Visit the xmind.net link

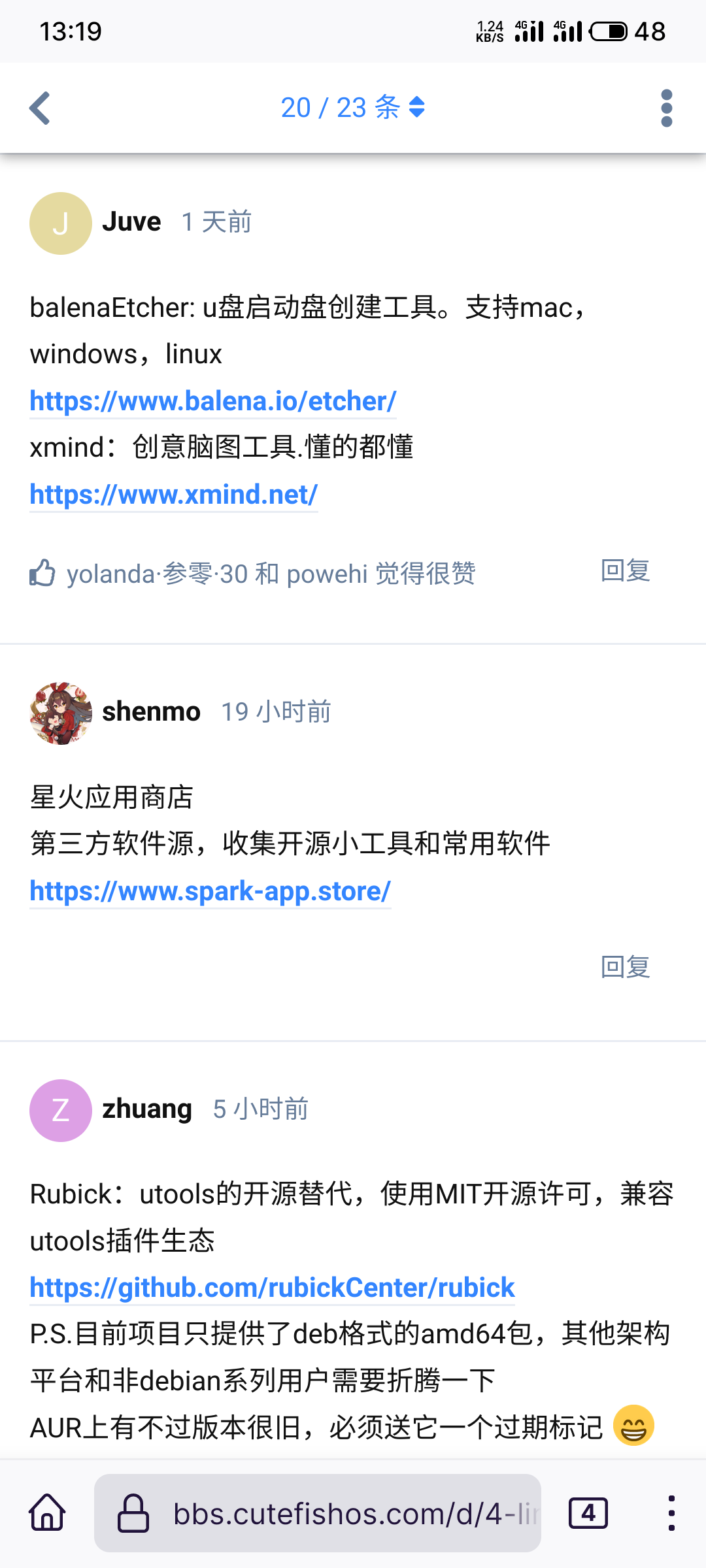click(173, 495)
